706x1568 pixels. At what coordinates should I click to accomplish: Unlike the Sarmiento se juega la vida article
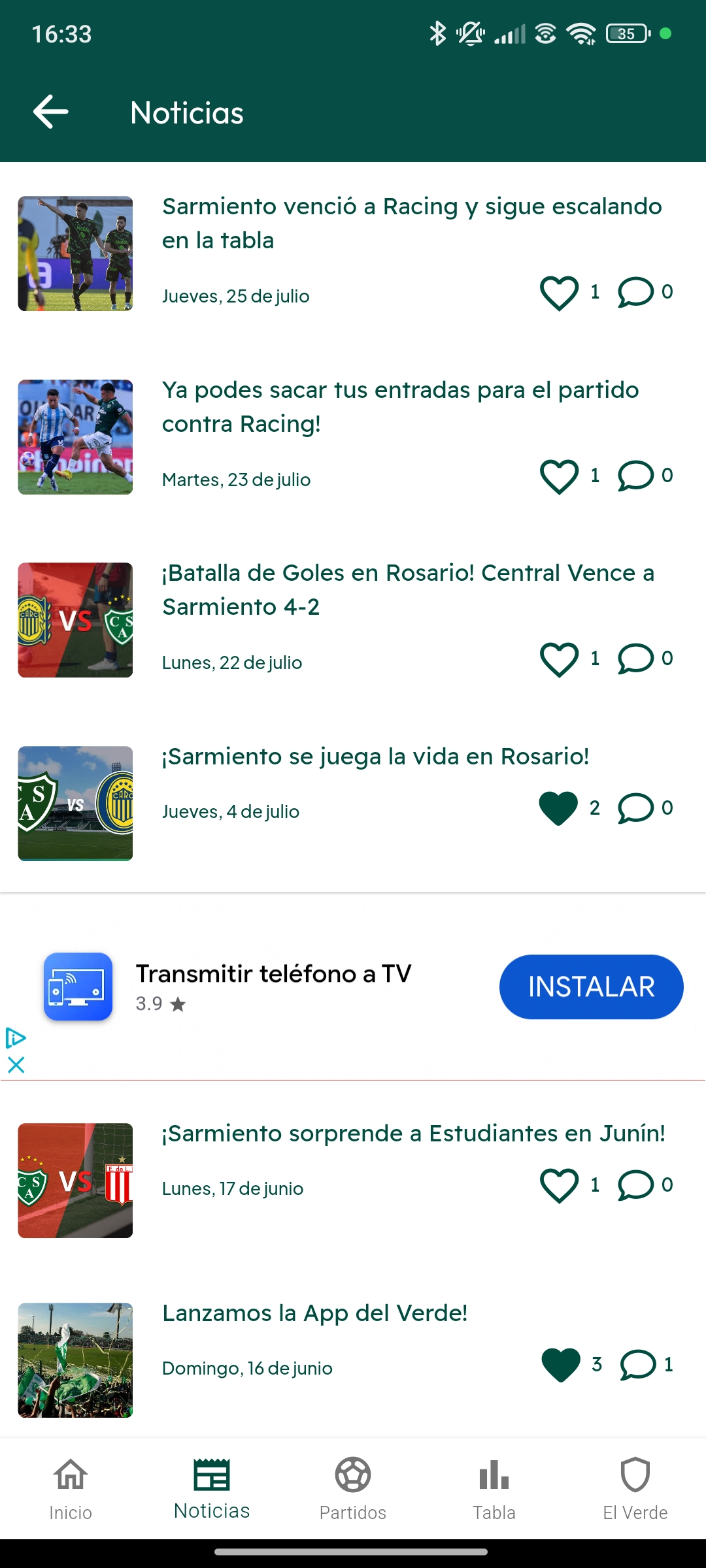(559, 808)
